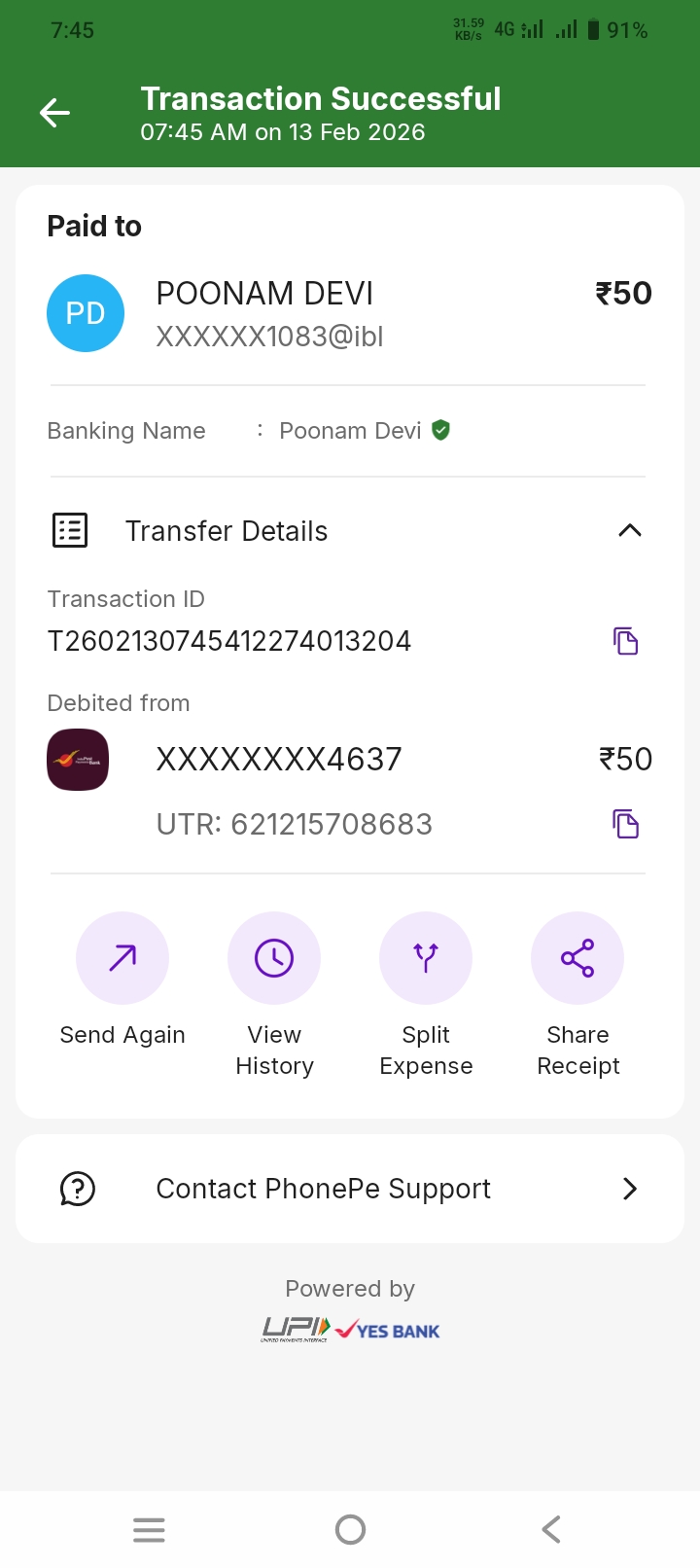
Task: Share Receipt of this transaction
Action: click(x=577, y=958)
